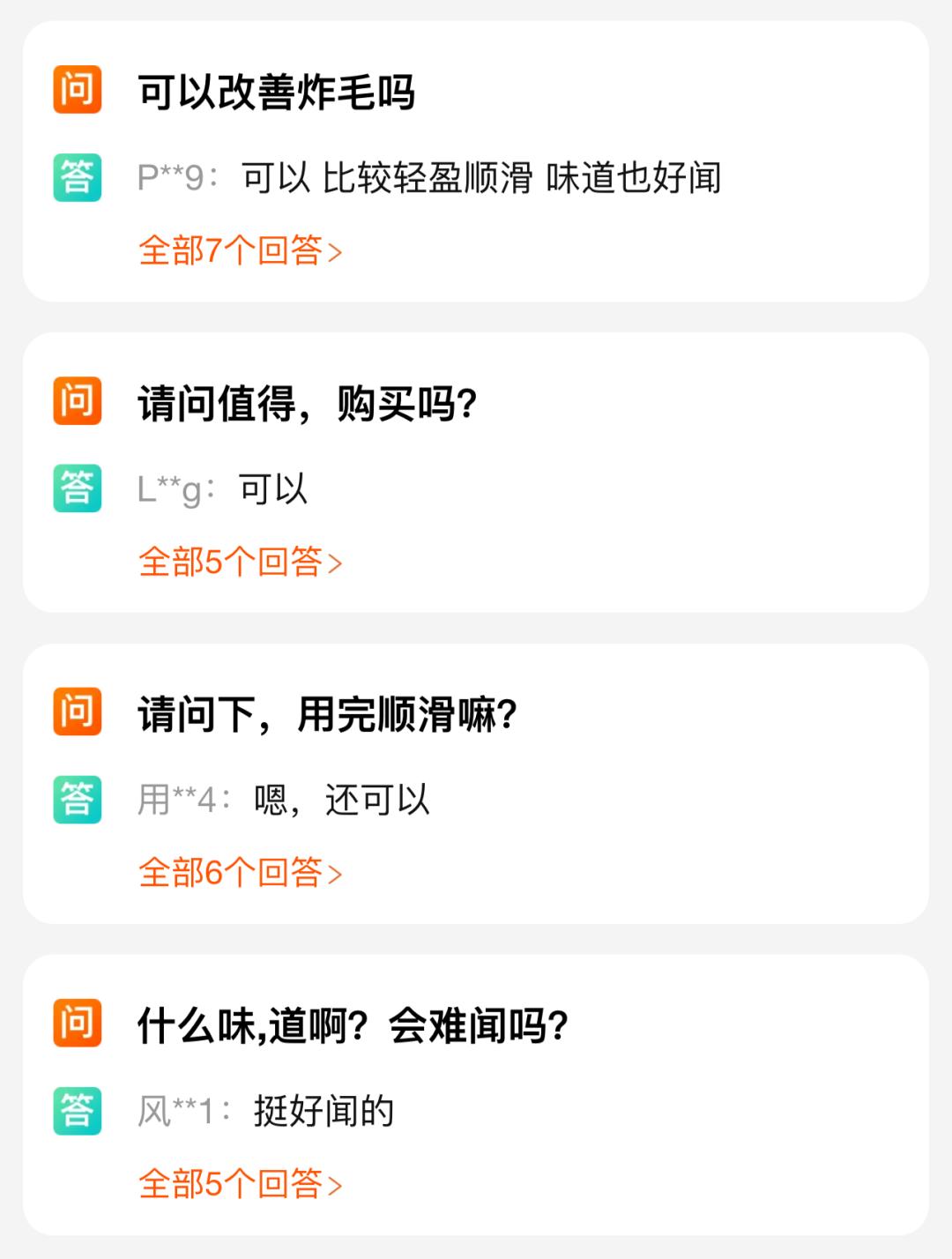Select the question 请问下，用完顺滑嘛
The image size is (952, 1259).
(326, 712)
